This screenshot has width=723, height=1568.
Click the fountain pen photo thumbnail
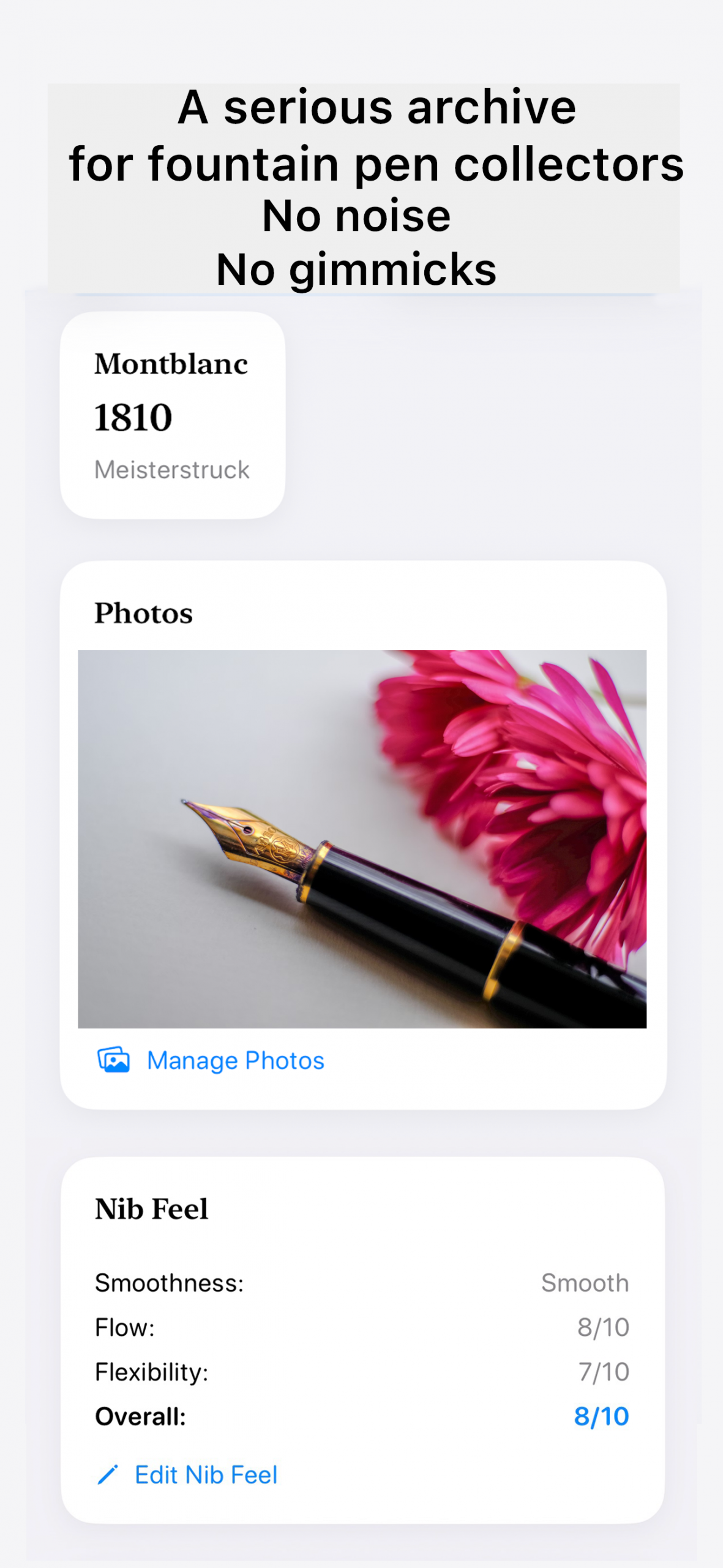click(x=361, y=836)
